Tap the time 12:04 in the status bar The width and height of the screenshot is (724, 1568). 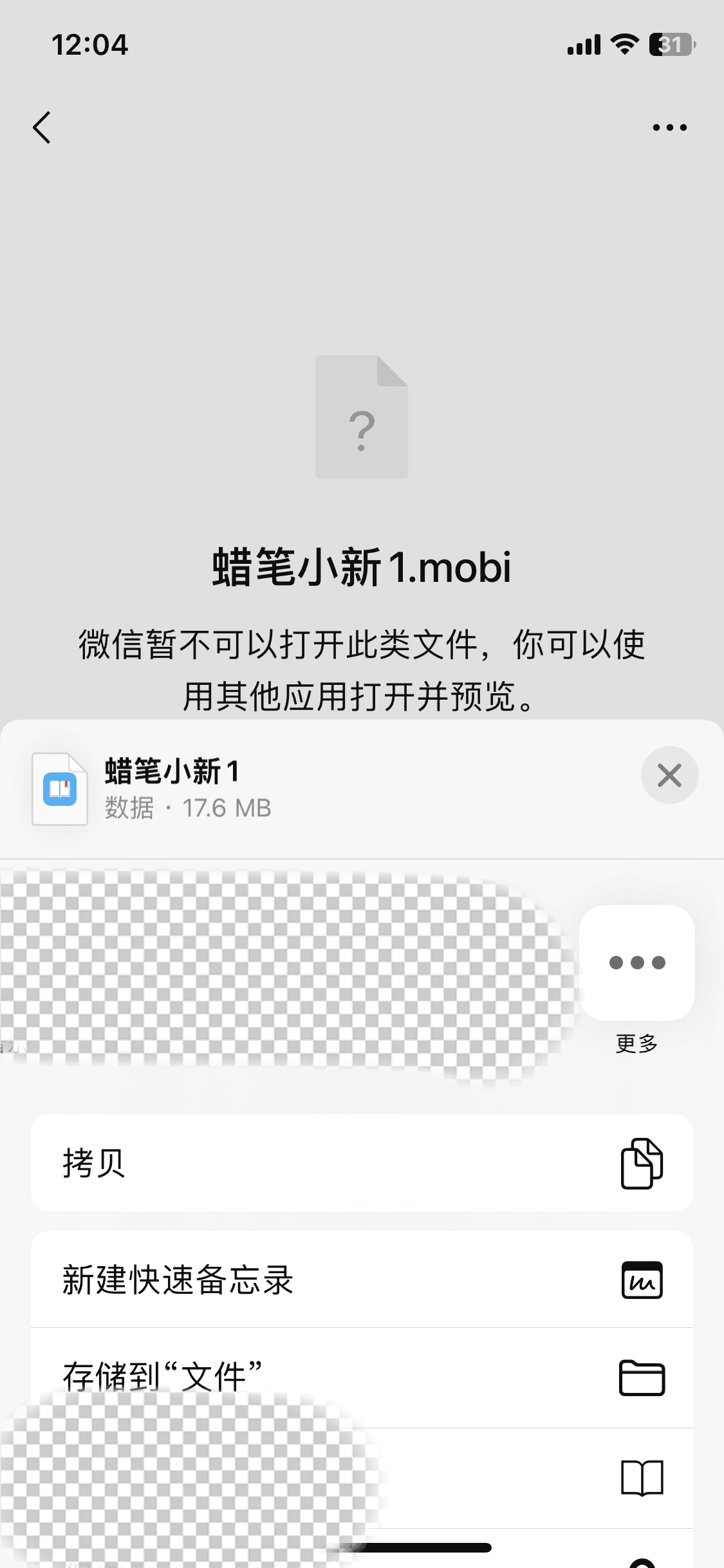91,44
